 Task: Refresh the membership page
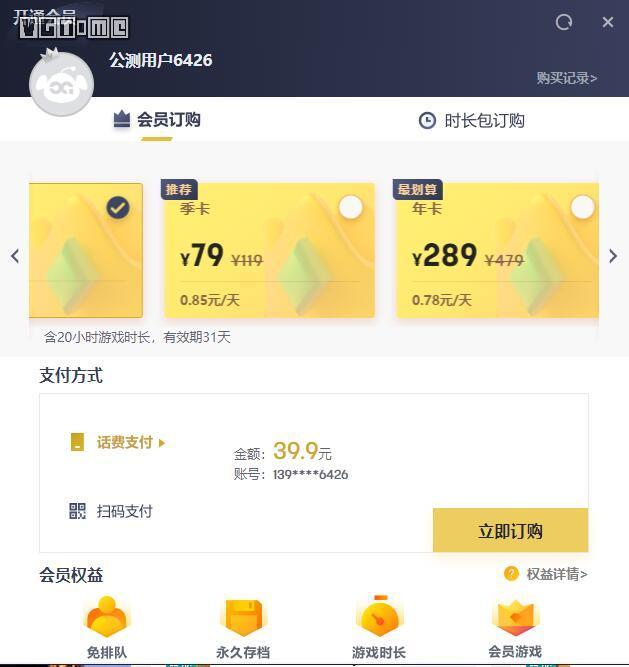(564, 22)
